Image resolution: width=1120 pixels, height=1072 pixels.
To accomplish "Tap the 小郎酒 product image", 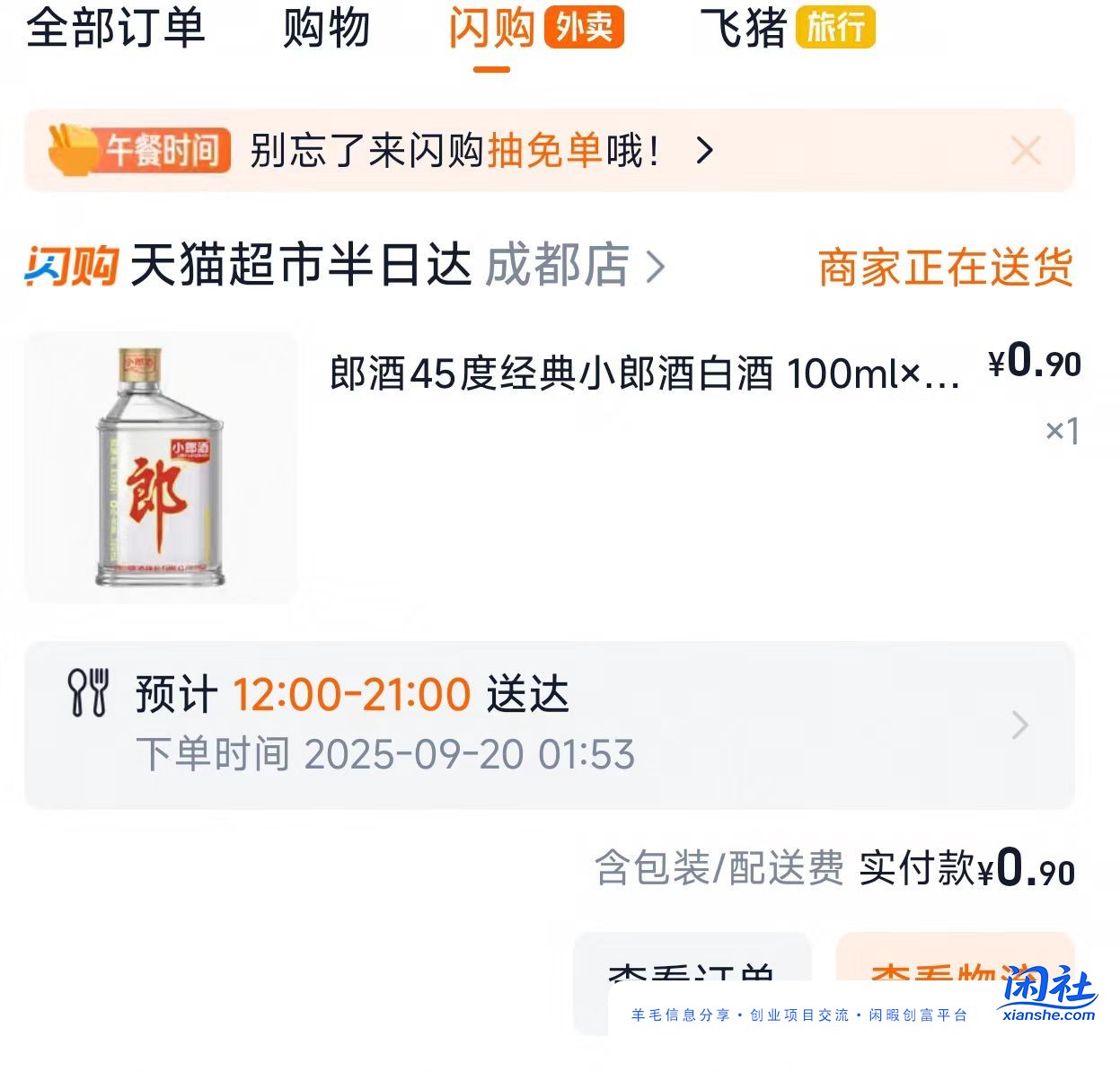I will click(160, 467).
